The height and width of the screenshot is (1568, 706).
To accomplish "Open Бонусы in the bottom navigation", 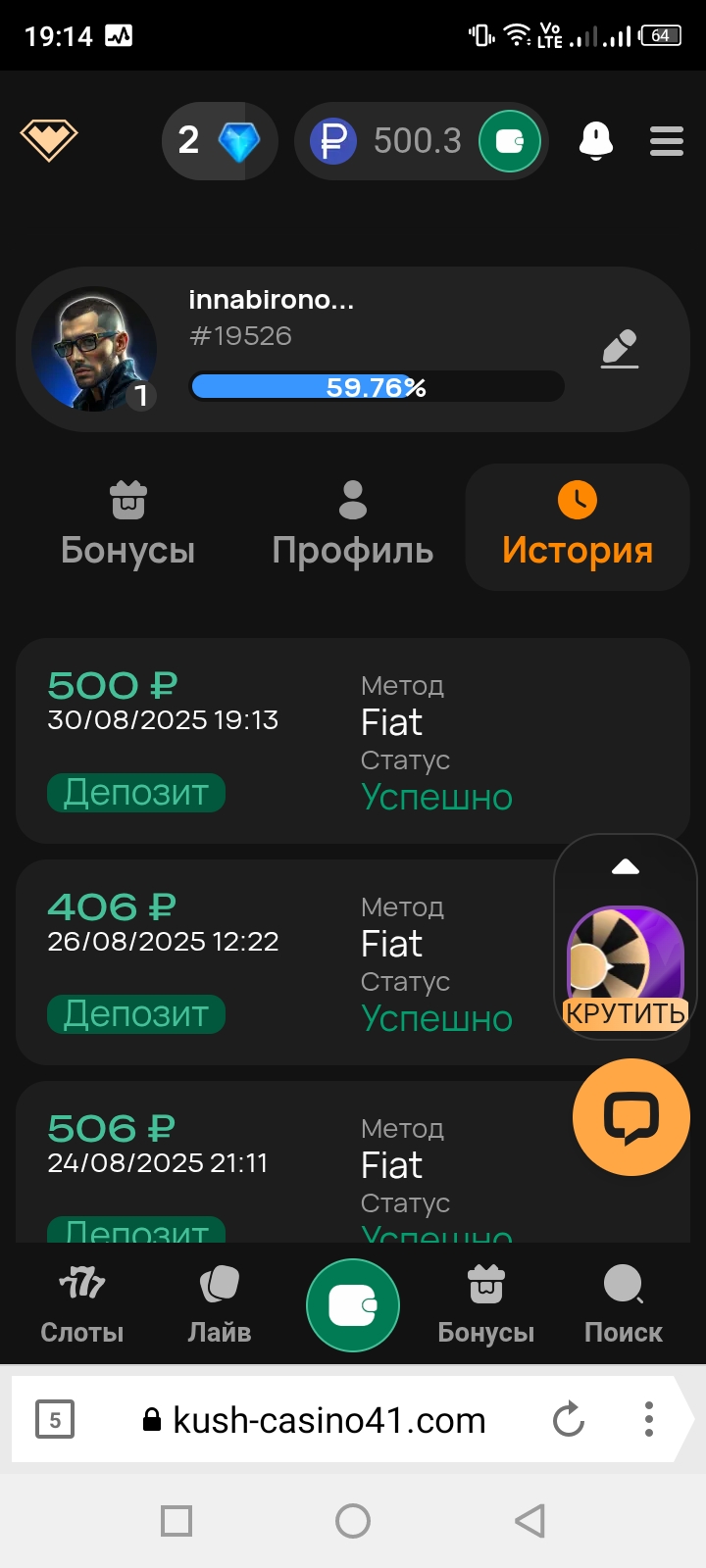I will click(x=486, y=1303).
